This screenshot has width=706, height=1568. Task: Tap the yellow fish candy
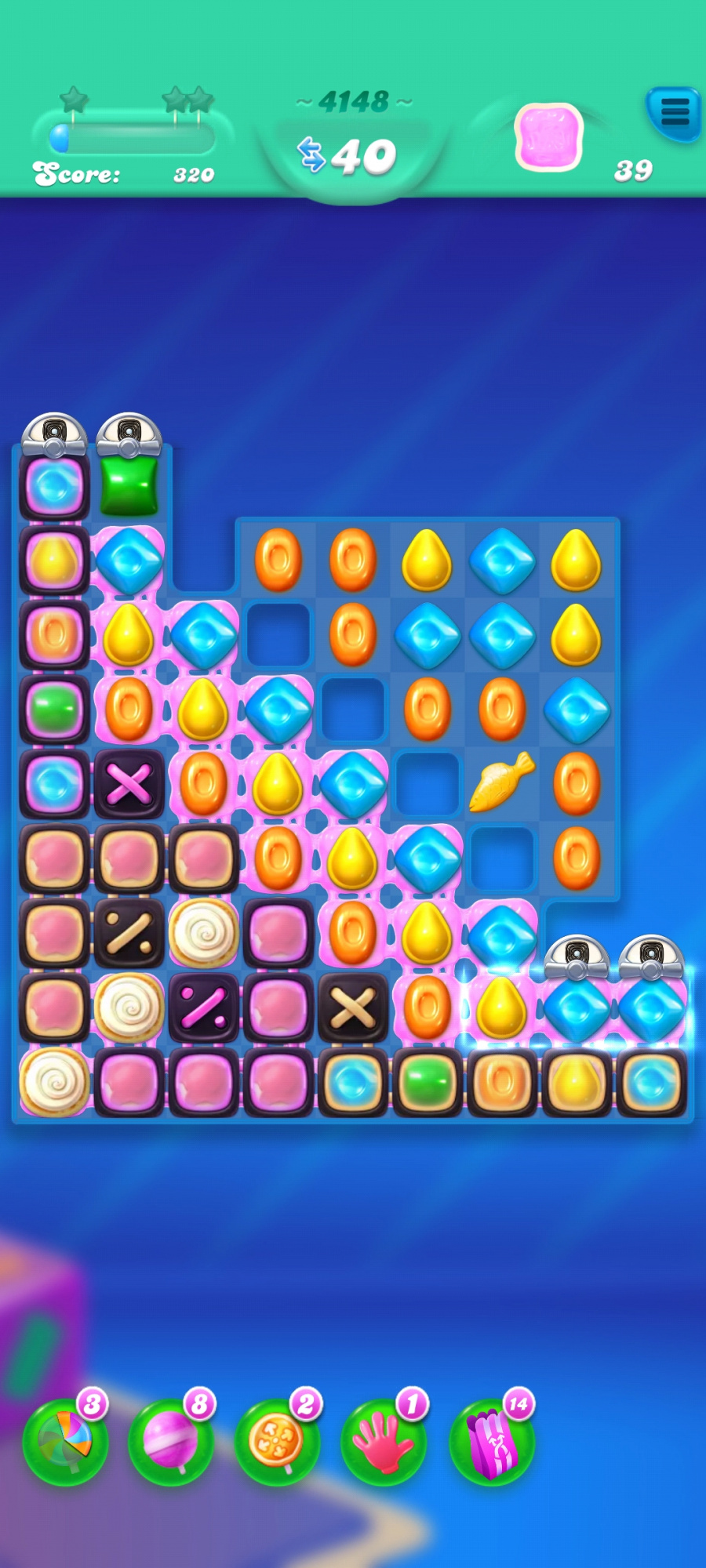502,782
